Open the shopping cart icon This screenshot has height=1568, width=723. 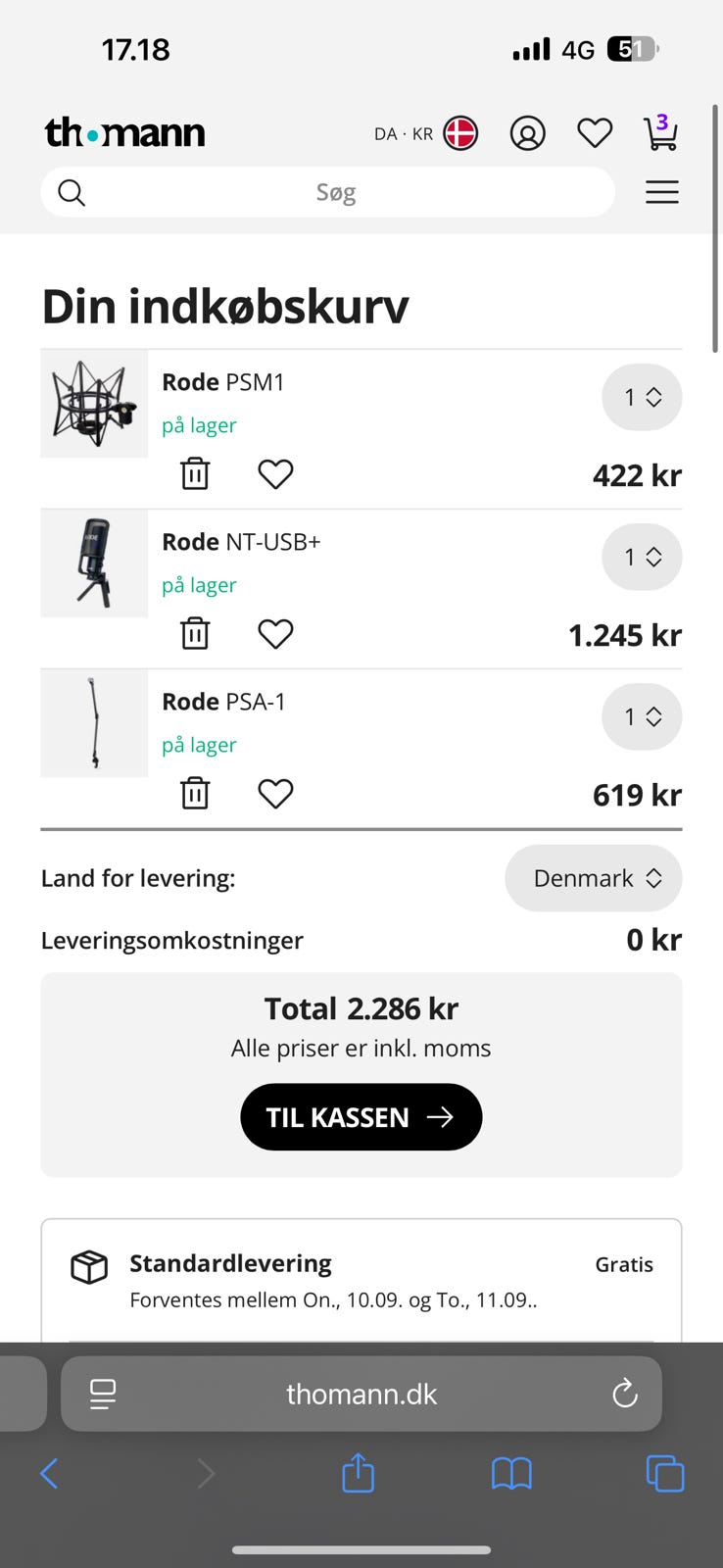660,133
